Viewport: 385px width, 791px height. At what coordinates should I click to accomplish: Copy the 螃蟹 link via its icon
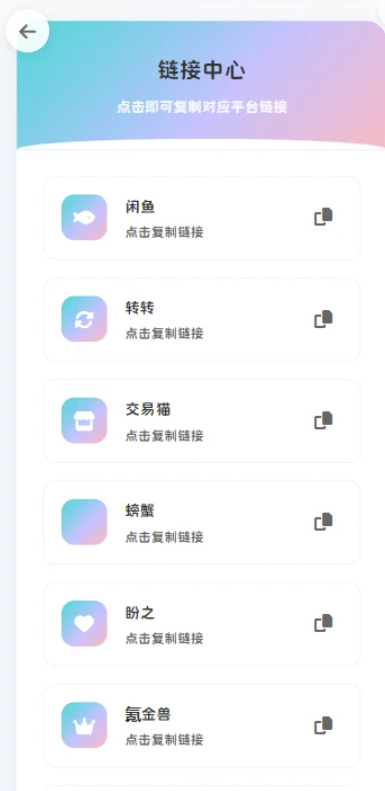point(323,522)
